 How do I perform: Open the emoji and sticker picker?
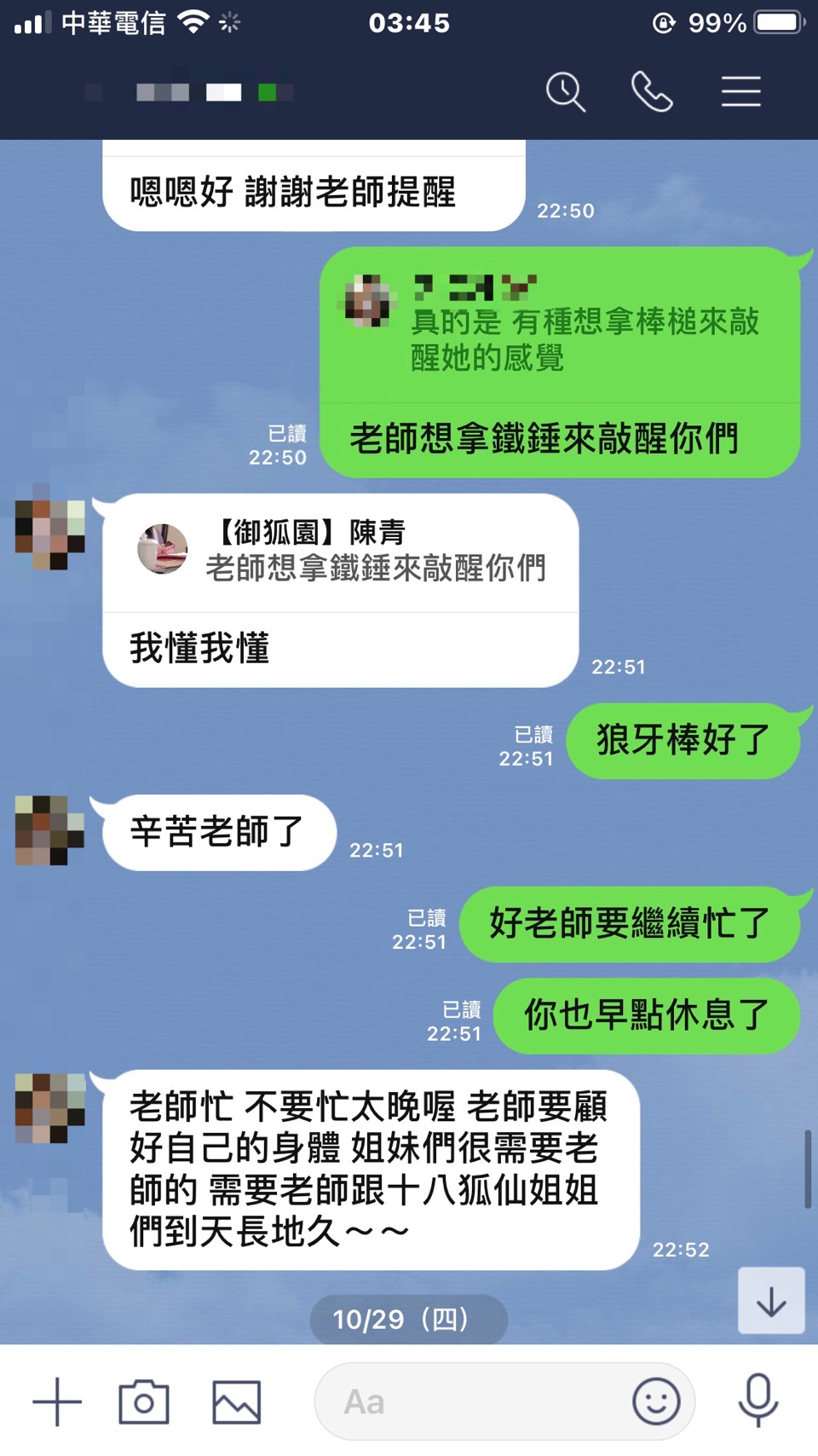(656, 1401)
